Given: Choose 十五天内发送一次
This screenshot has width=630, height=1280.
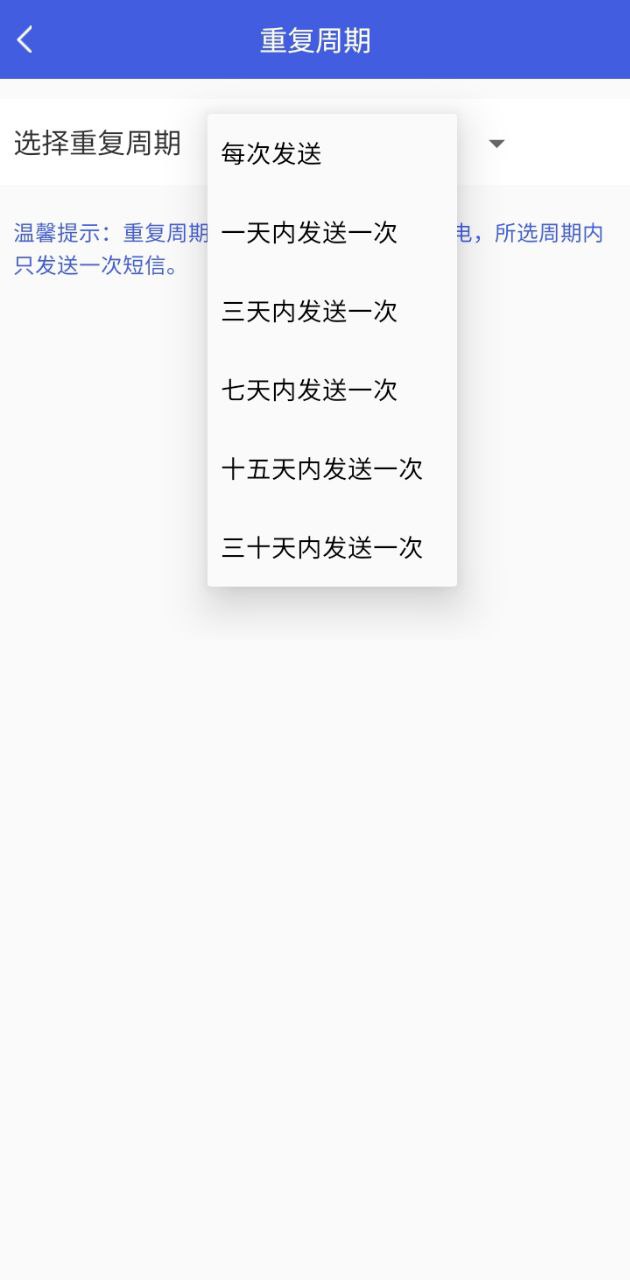Looking at the screenshot, I should [x=332, y=469].
